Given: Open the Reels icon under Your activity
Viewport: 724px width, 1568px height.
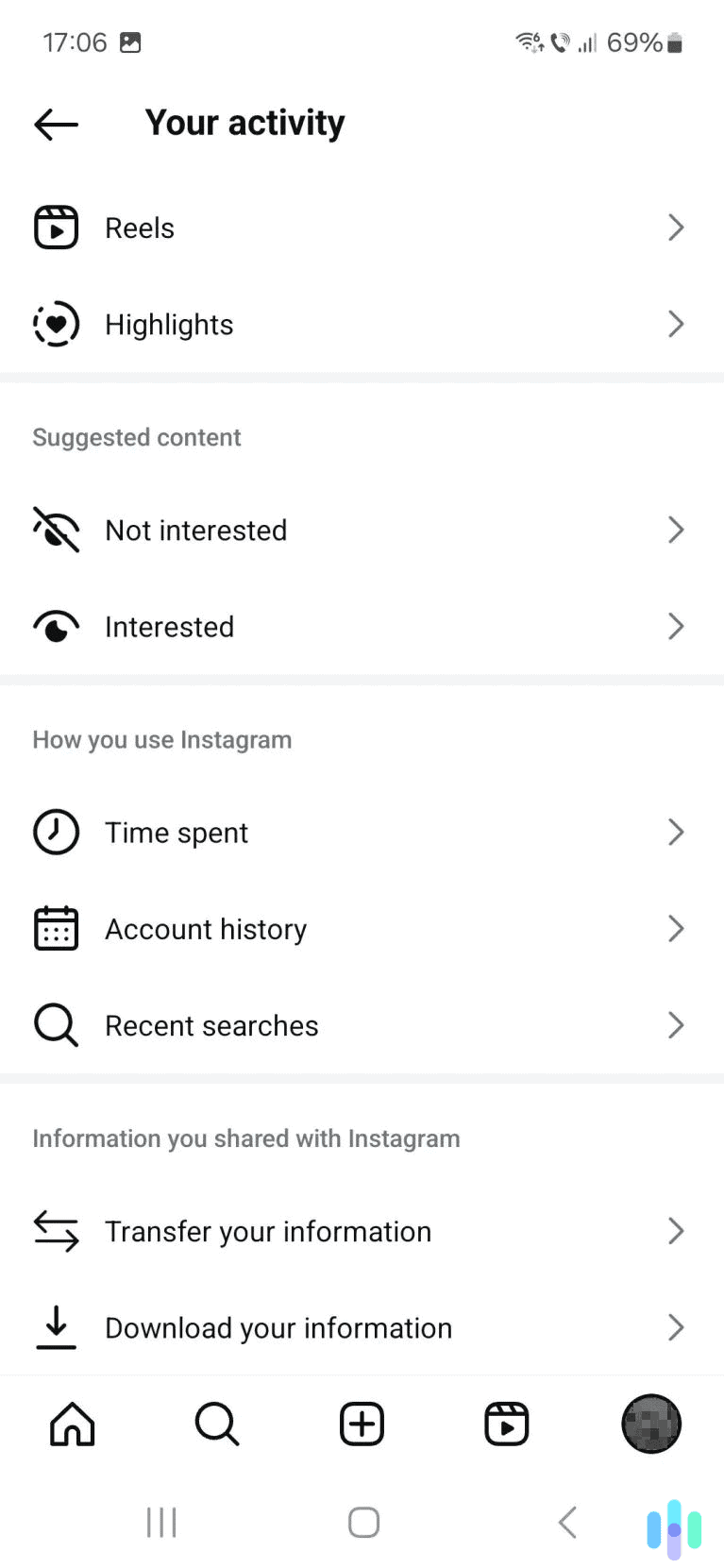Looking at the screenshot, I should pyautogui.click(x=56, y=228).
